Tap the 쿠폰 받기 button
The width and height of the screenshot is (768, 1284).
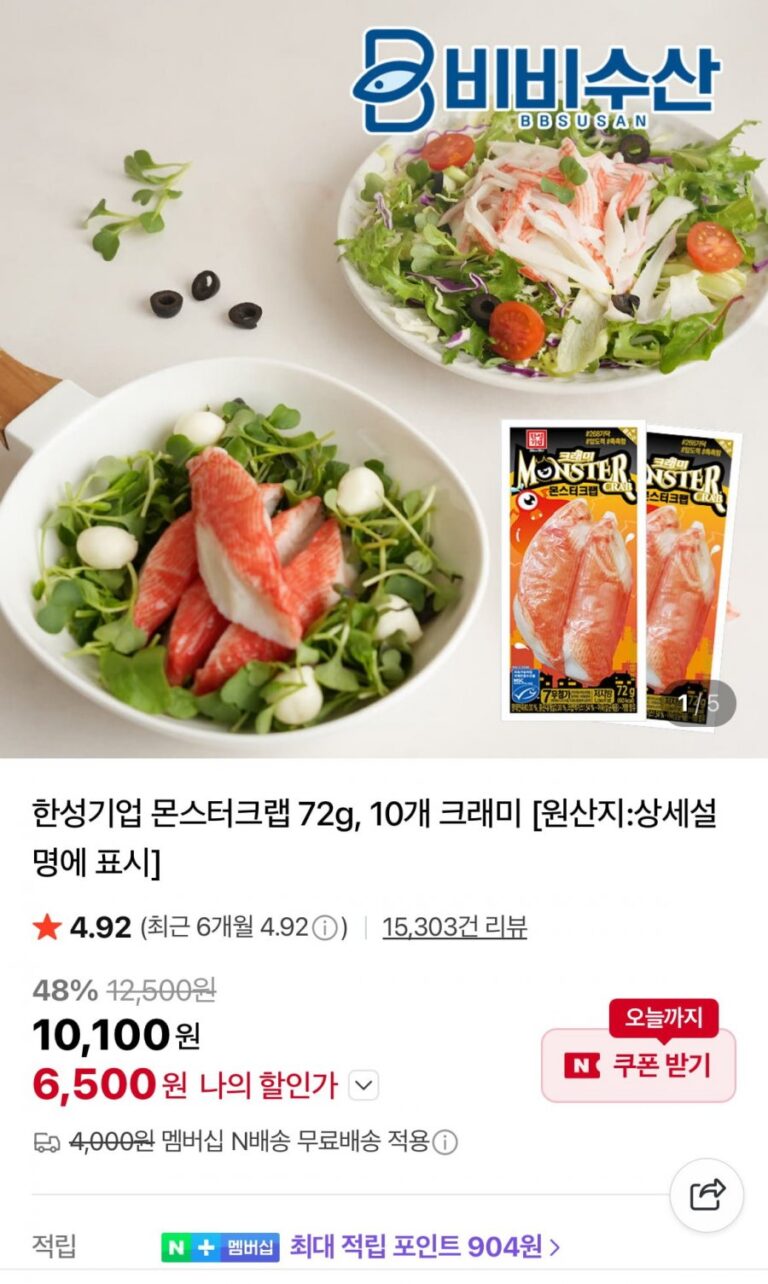pos(638,1065)
